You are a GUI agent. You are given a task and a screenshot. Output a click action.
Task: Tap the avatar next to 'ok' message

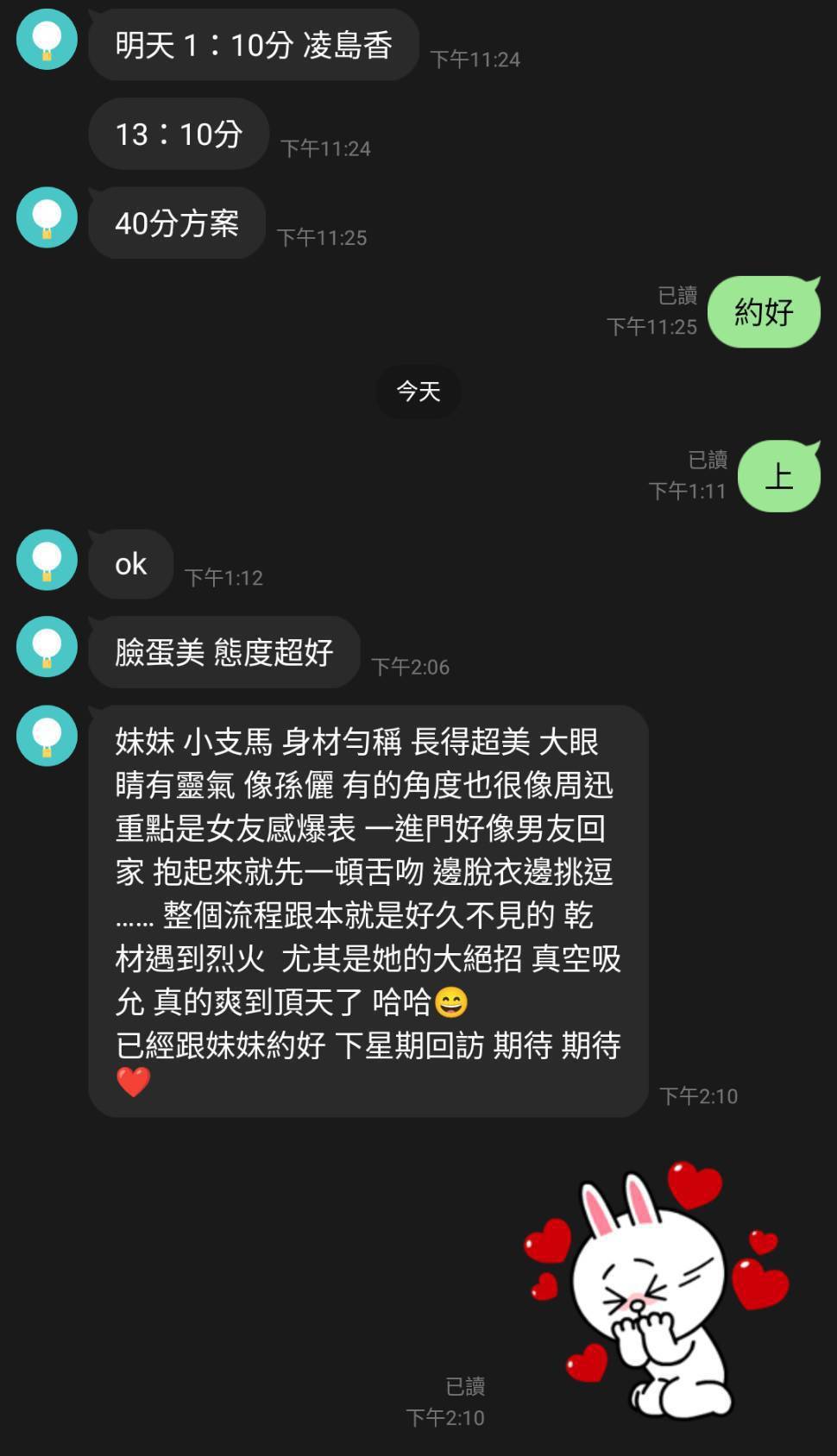tap(47, 560)
